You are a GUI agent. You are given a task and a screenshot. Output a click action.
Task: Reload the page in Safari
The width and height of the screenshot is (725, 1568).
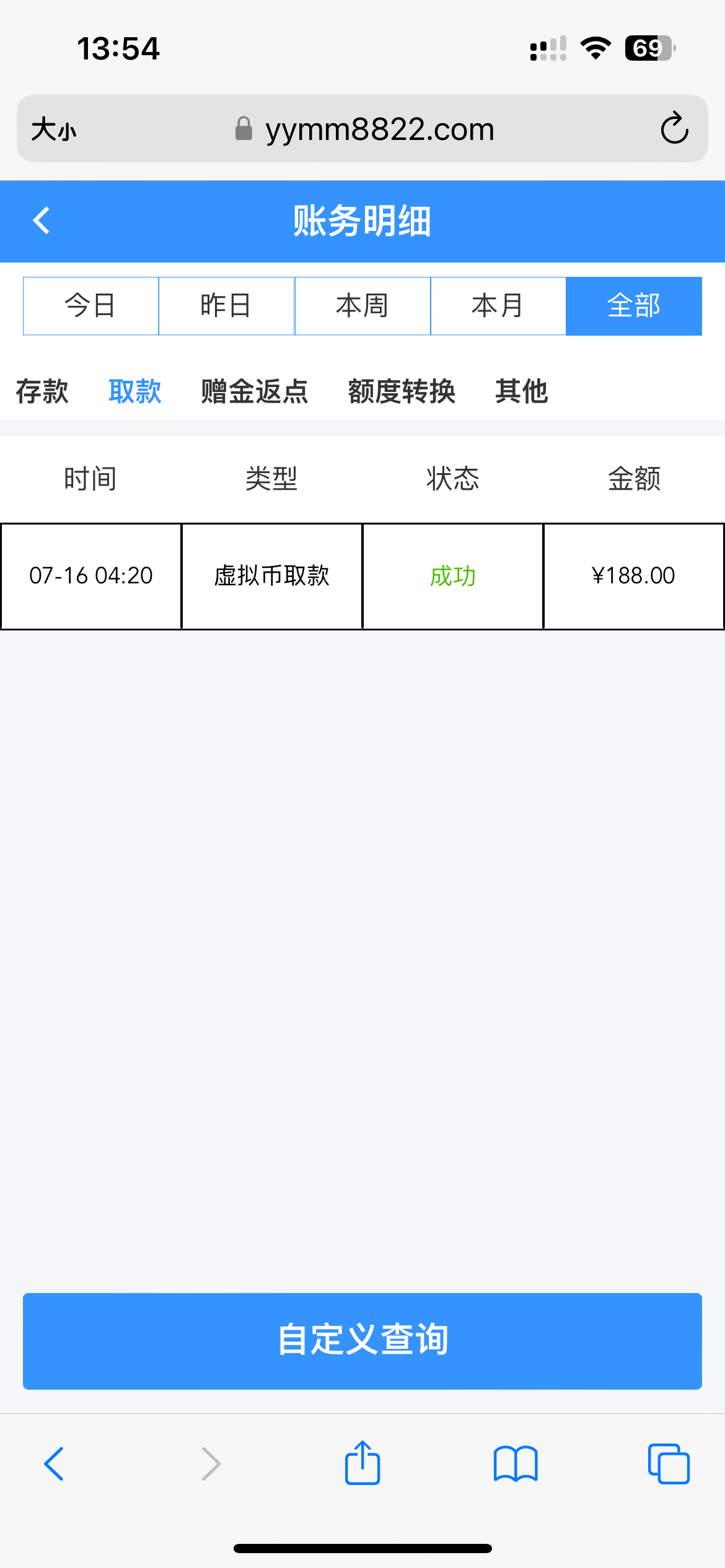[x=674, y=129]
